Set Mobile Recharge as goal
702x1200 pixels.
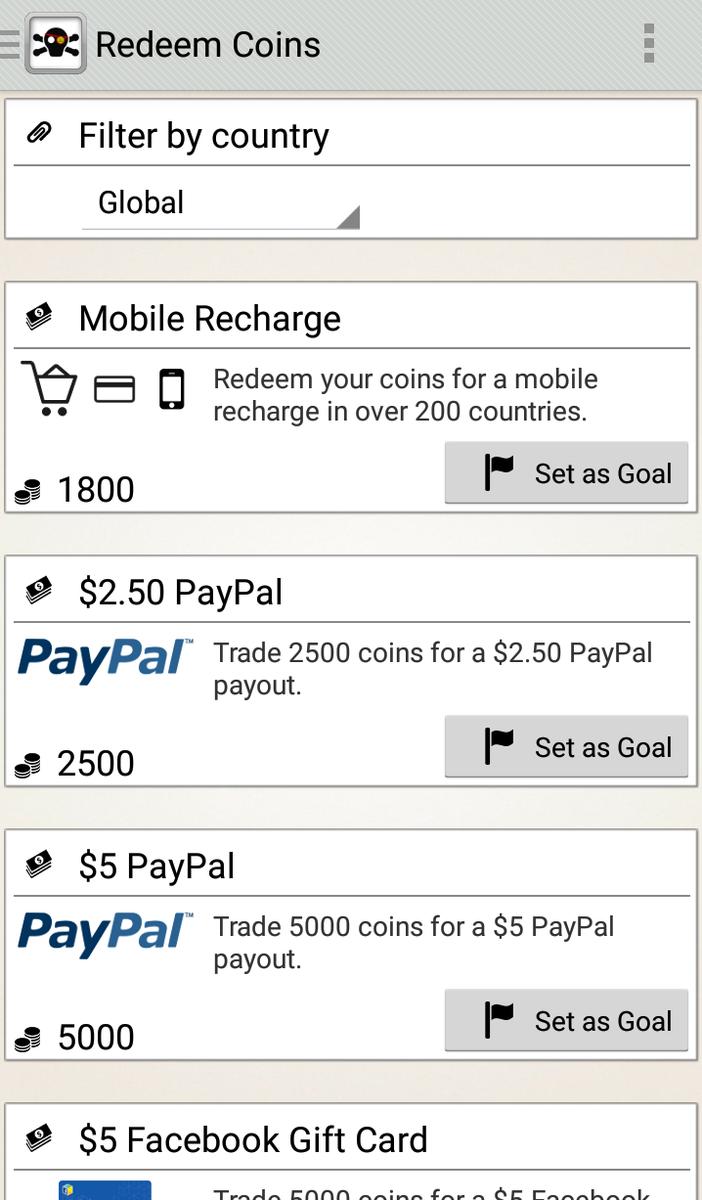click(566, 473)
